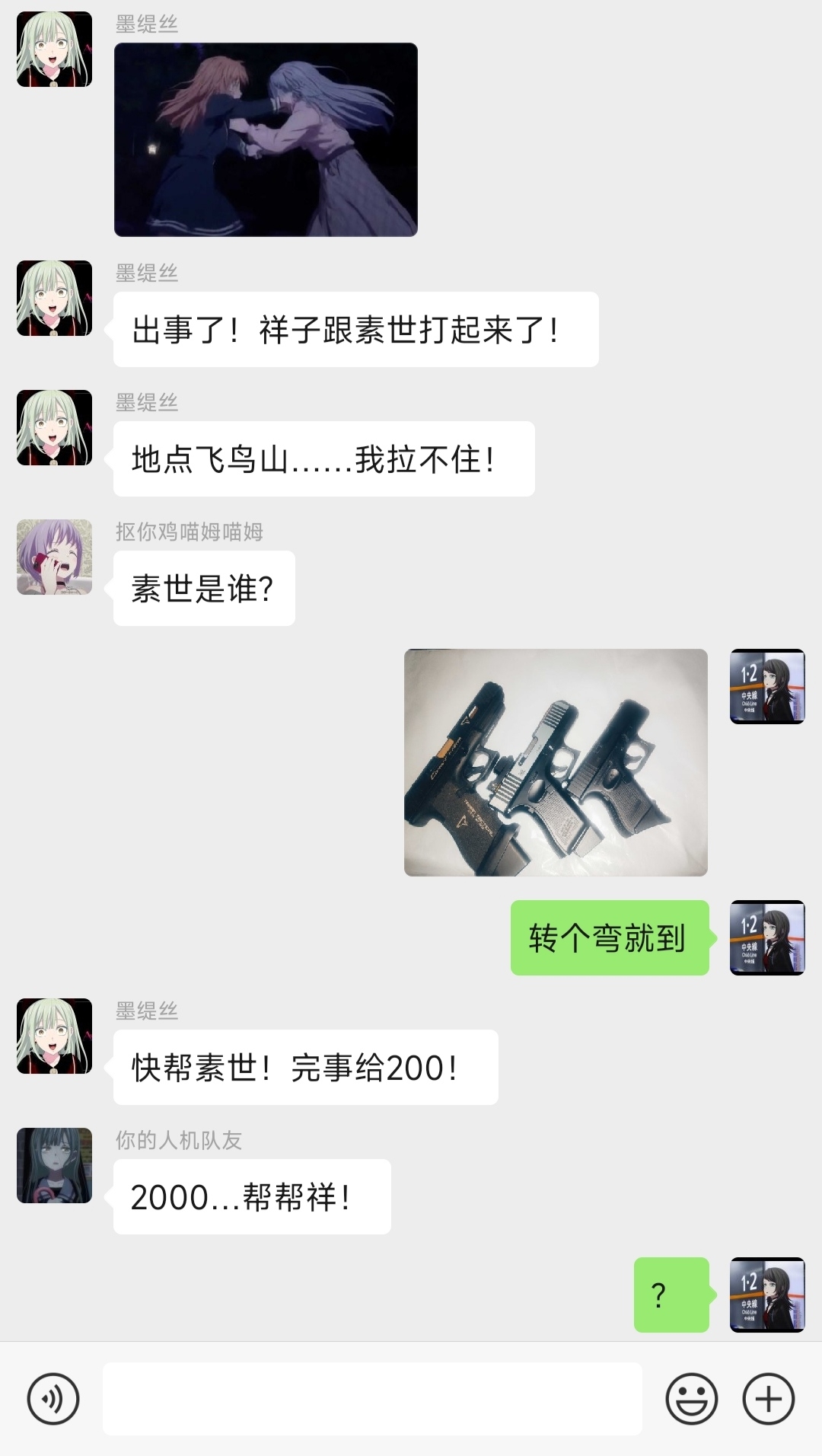This screenshot has height=1456, width=822.
Task: Open the emoji sticker panel
Action: tap(691, 1399)
